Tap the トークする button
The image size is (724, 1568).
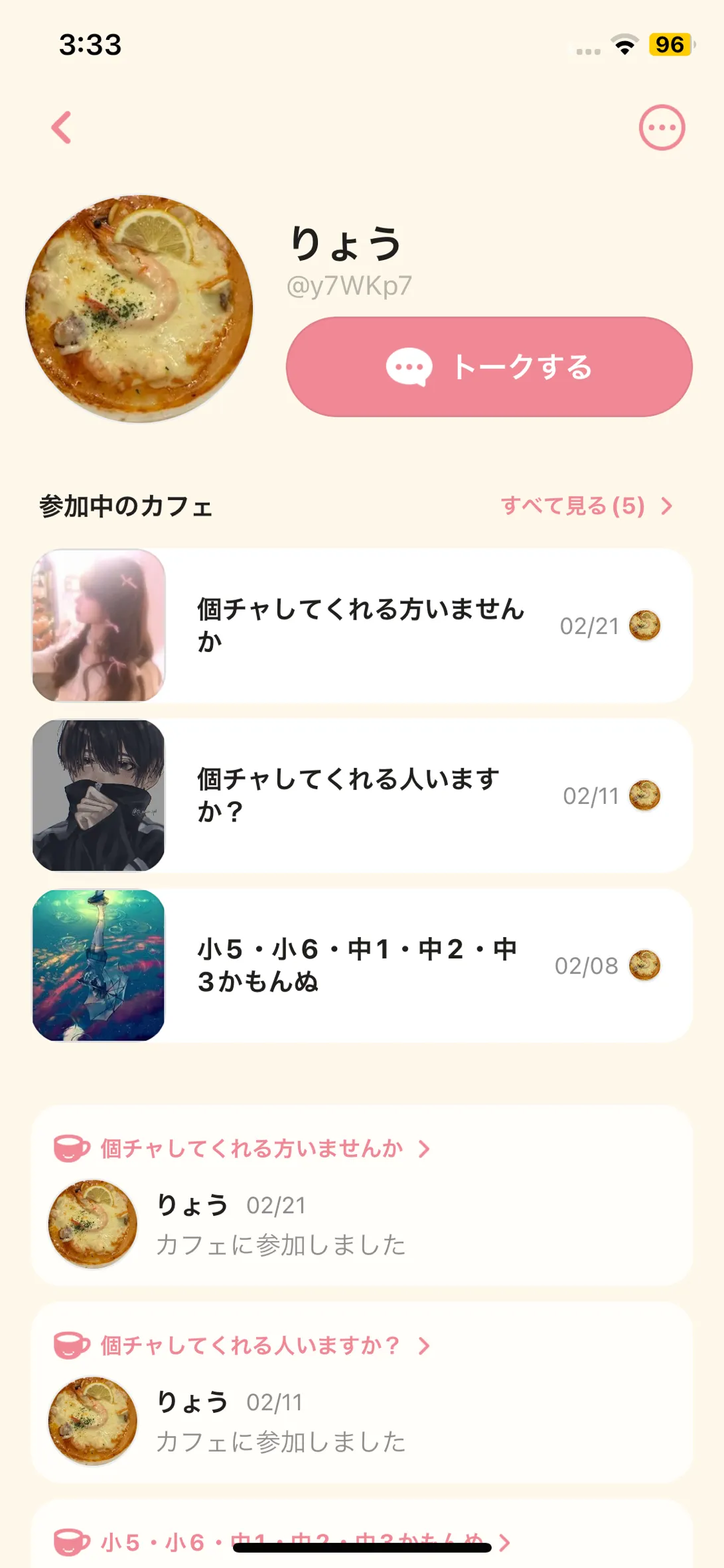point(489,367)
